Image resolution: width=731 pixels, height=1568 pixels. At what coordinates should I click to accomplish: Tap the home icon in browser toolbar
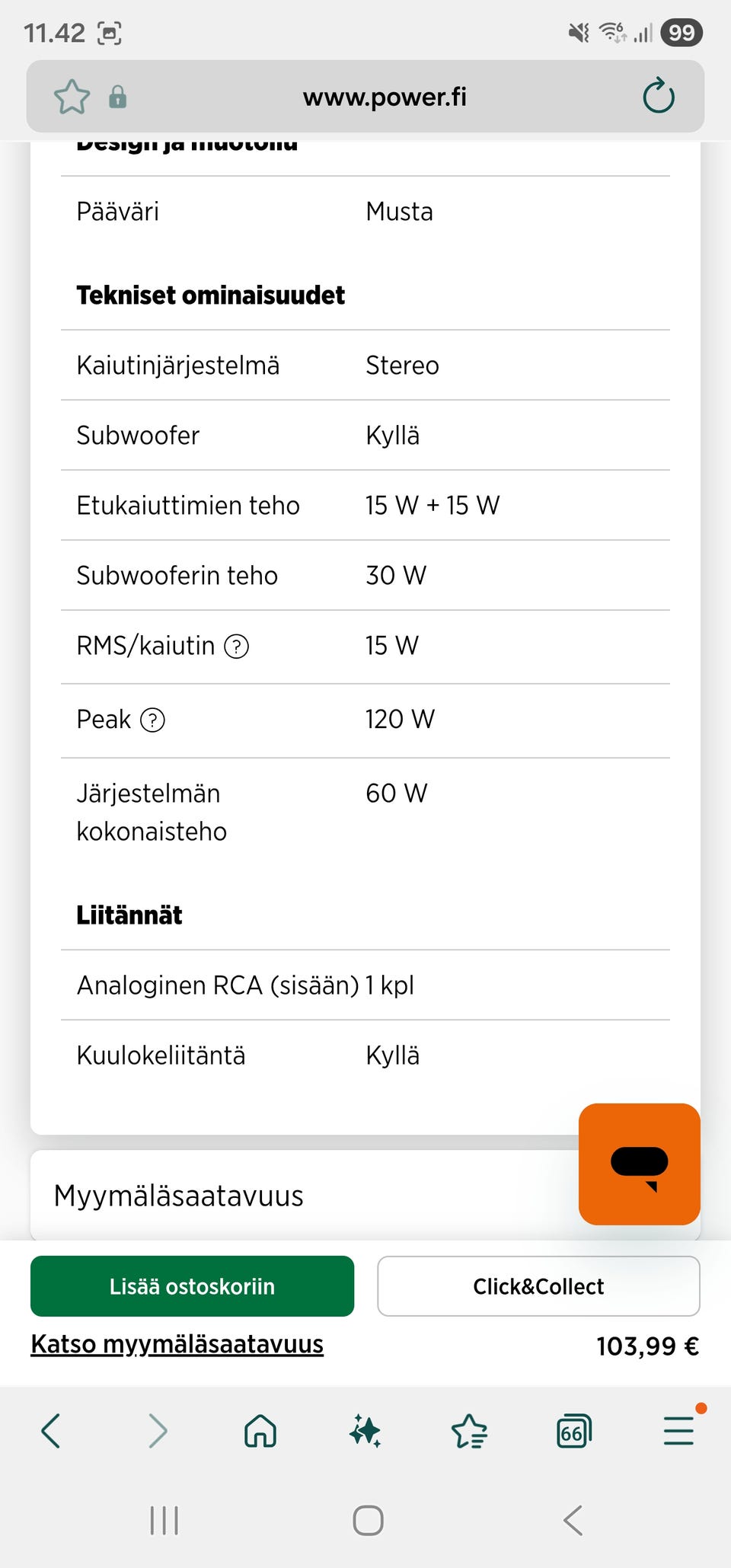click(x=259, y=1431)
